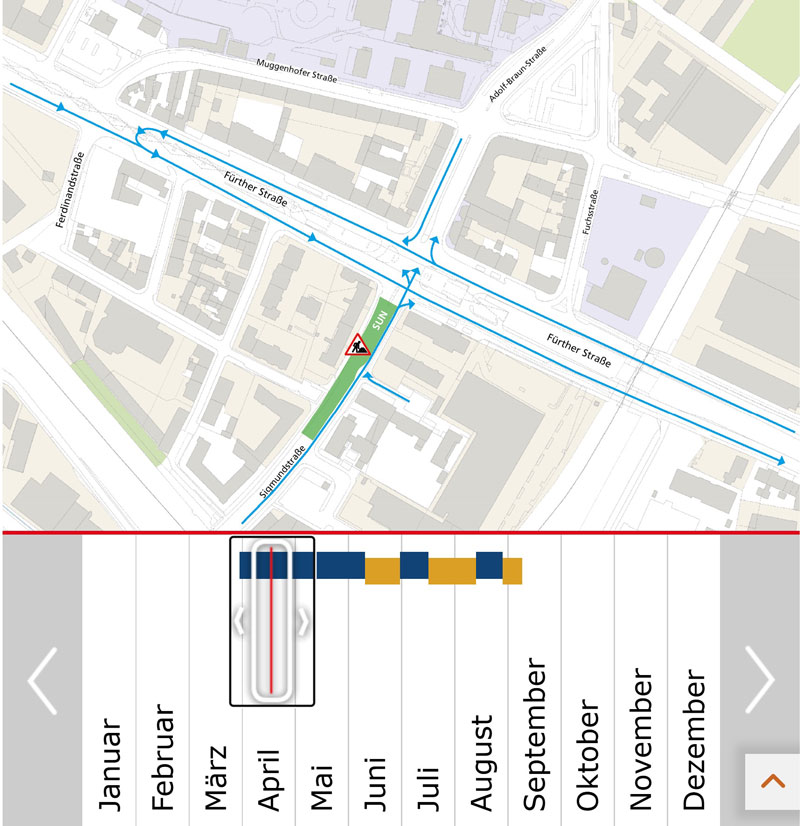Go to the previous timeline period arrow
800x826 pixels.
pyautogui.click(x=41, y=681)
